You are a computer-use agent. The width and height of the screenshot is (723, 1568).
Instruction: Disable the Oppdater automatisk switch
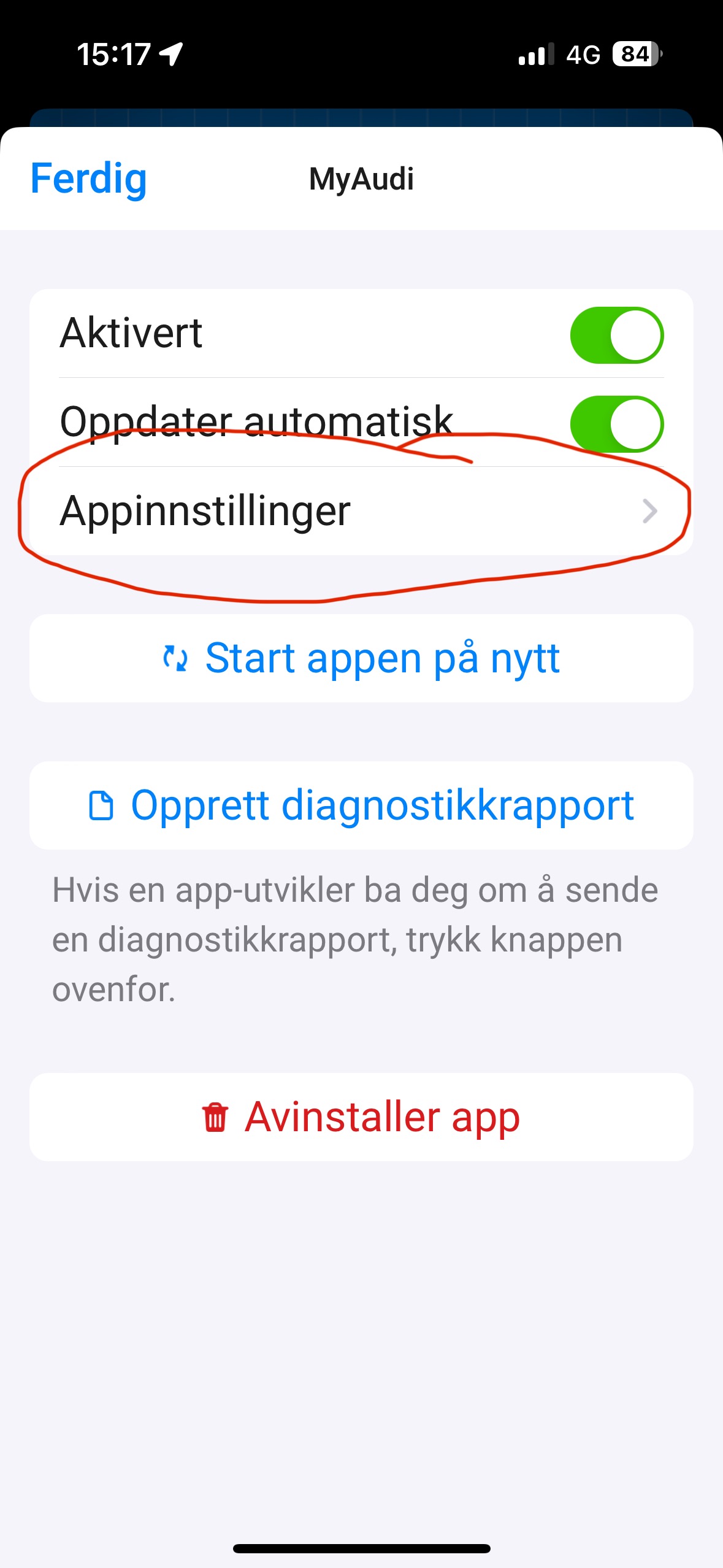point(616,424)
